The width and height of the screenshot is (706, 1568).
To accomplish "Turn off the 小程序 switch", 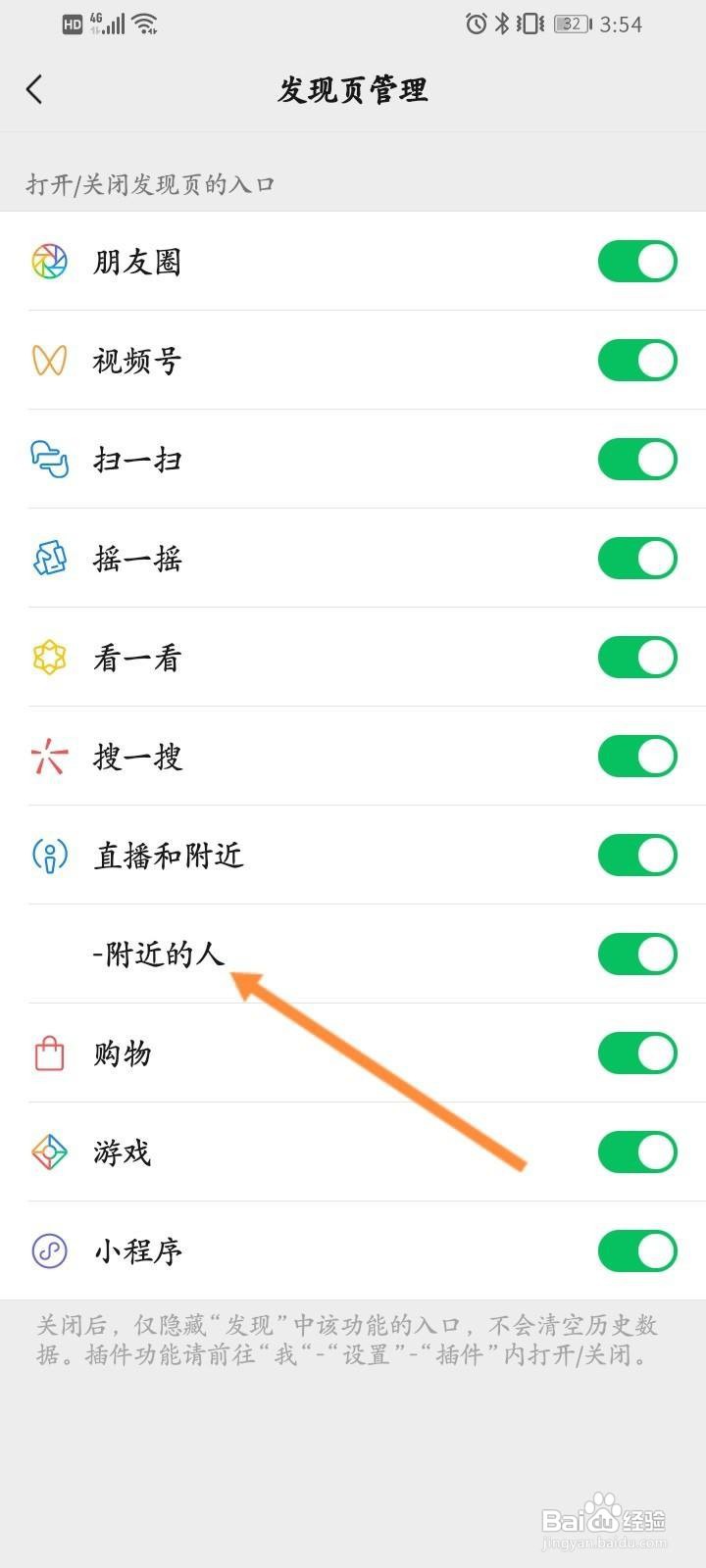I will pos(636,1251).
